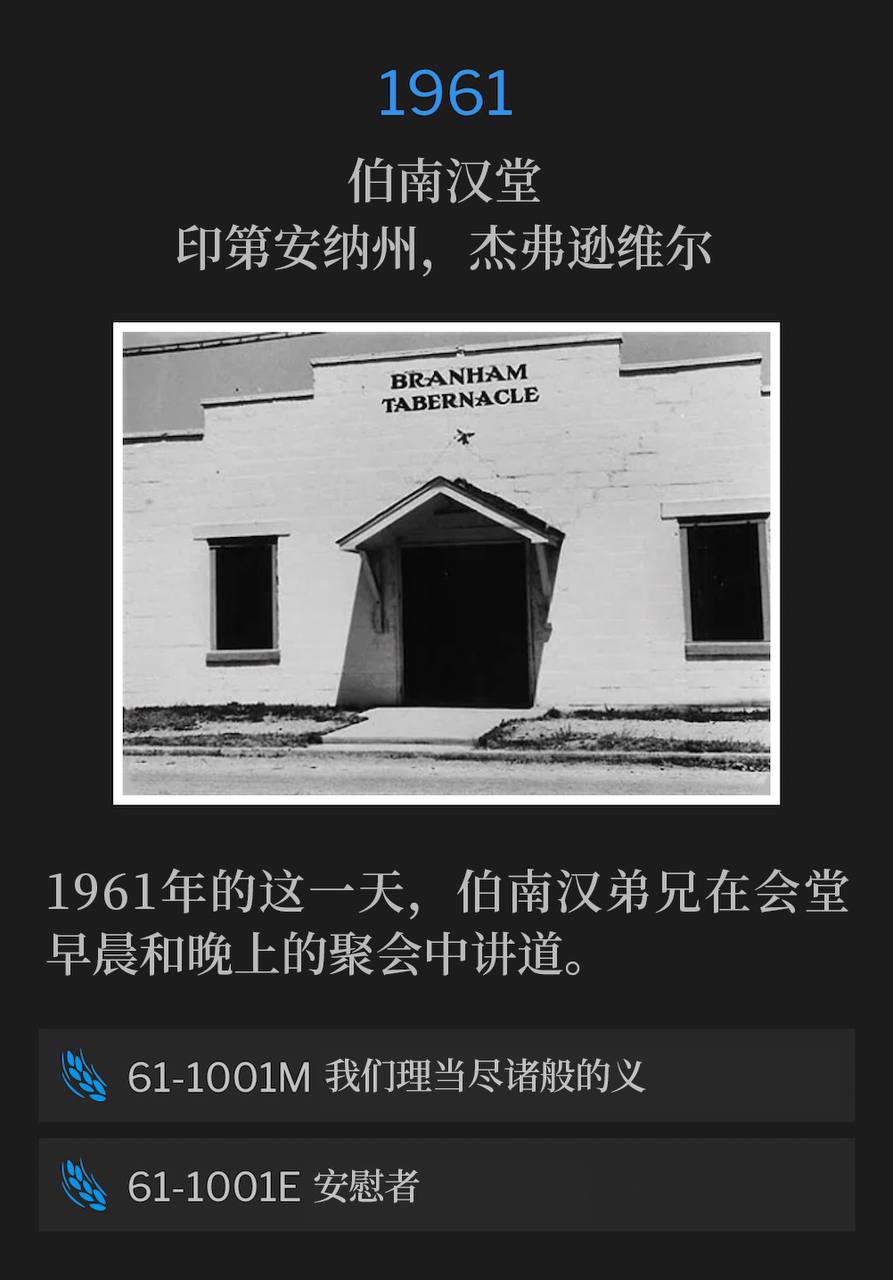Open sermon 61-1001E 安慰者
Viewport: 893px width, 1280px height.
tap(446, 1185)
